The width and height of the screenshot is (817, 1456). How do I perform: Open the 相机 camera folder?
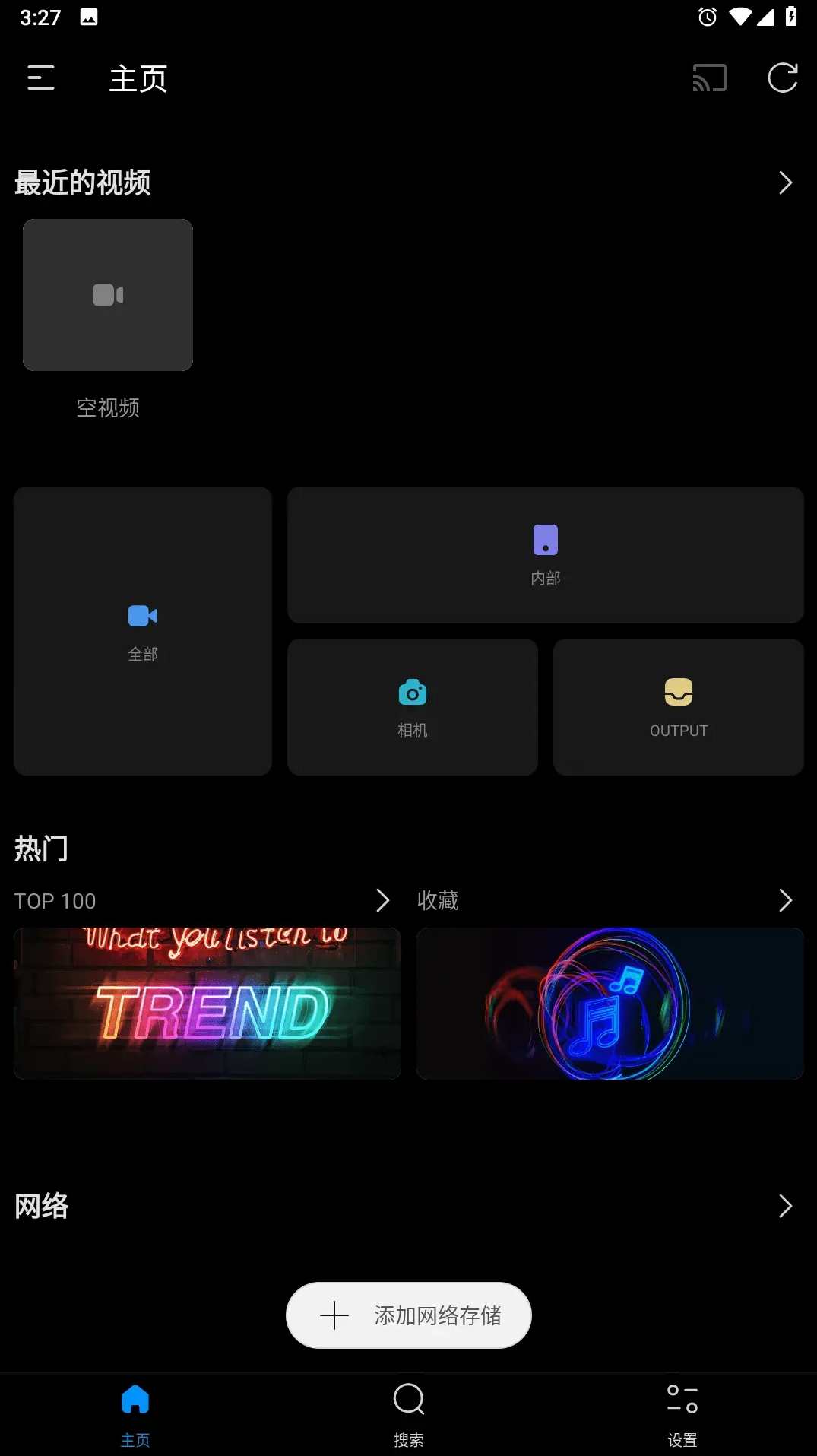[x=412, y=706]
